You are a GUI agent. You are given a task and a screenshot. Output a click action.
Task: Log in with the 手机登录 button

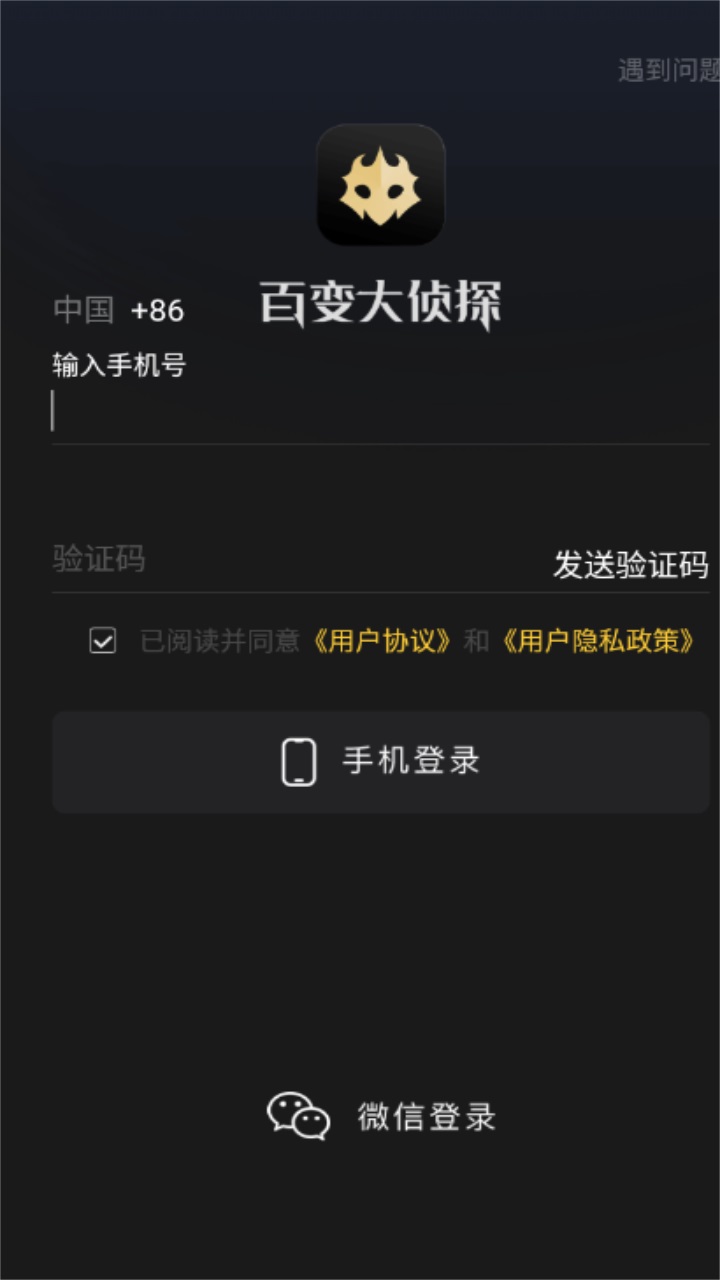[x=380, y=762]
